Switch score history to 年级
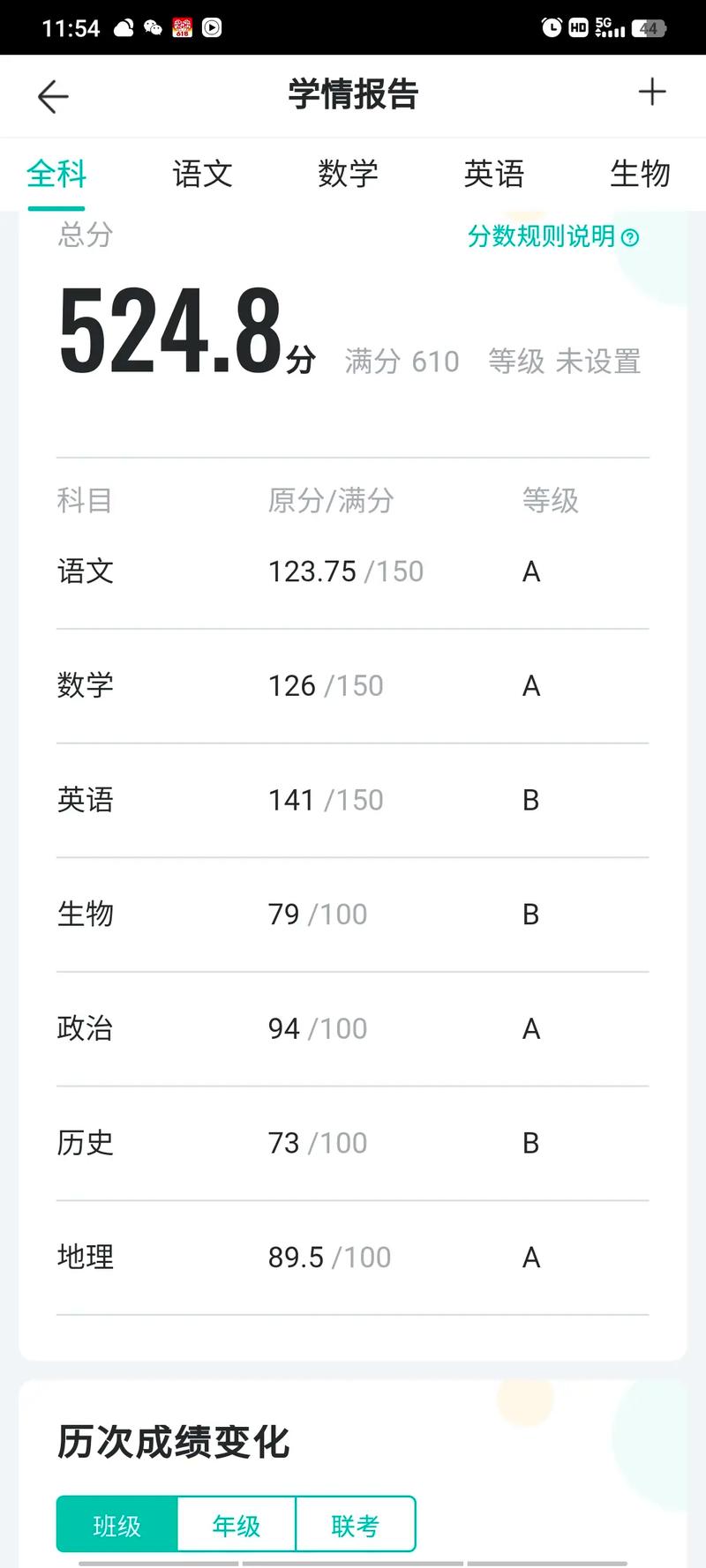The height and width of the screenshot is (1568, 706). (x=237, y=1524)
